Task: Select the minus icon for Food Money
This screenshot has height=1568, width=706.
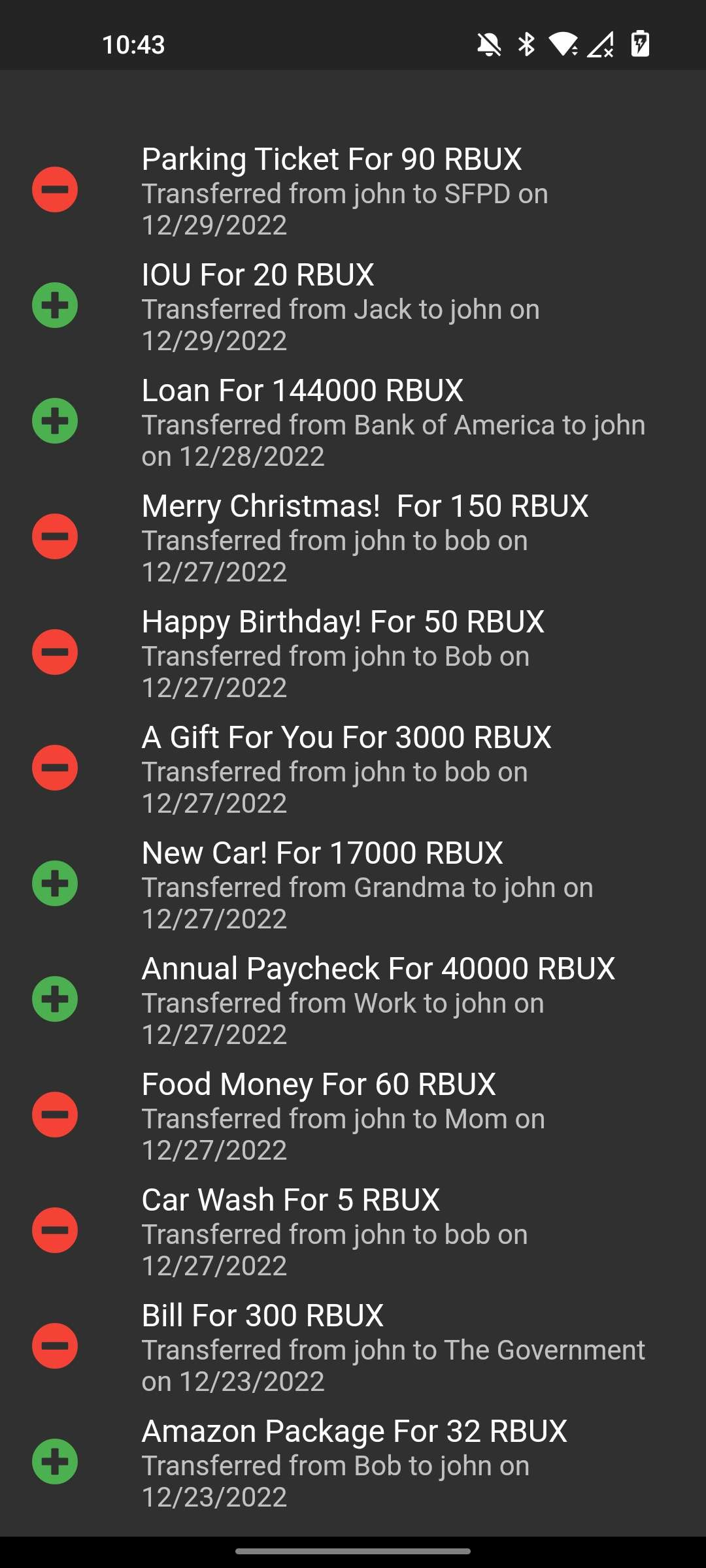Action: coord(56,1113)
